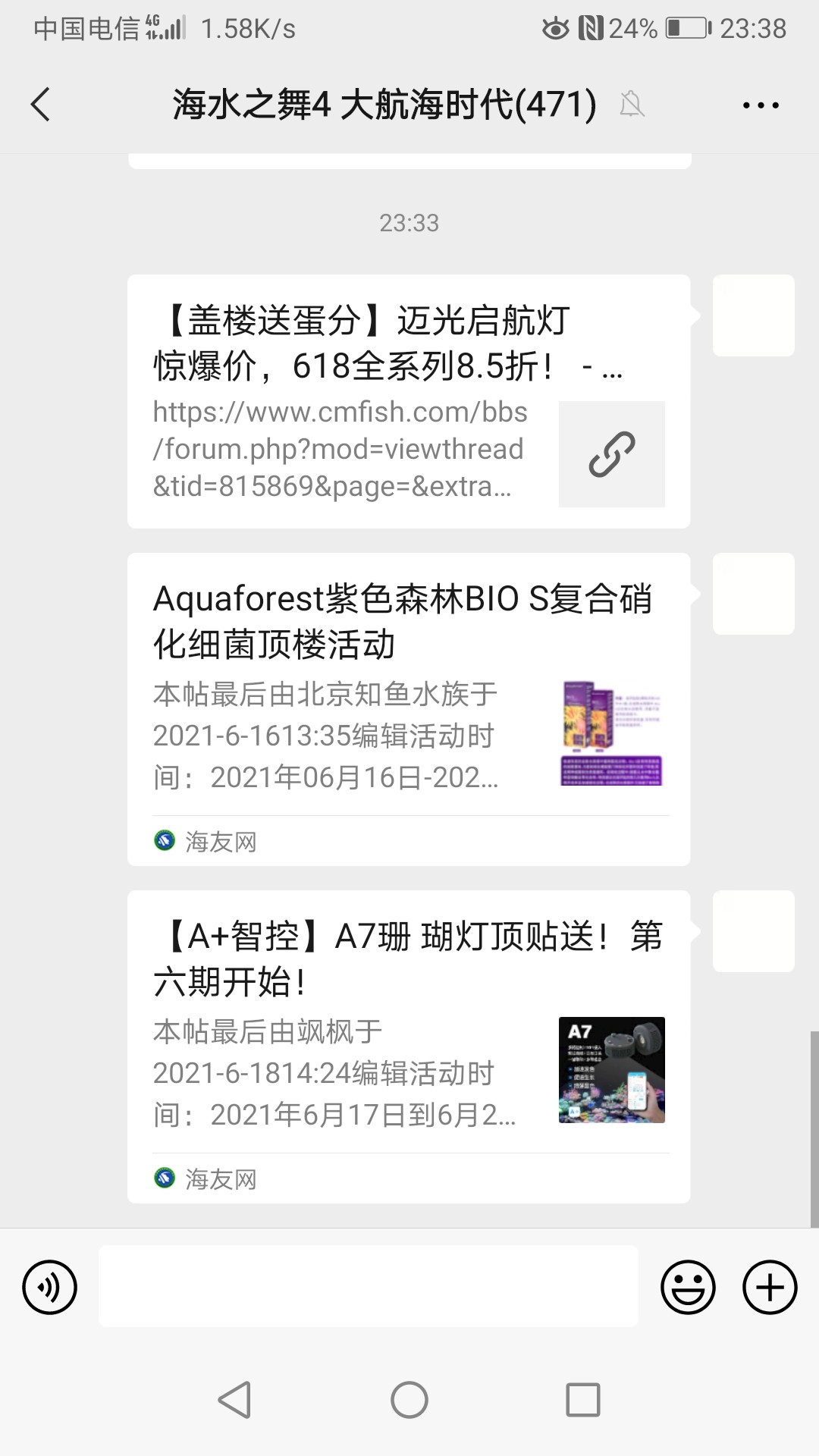
Task: Open the Aquaforest紫色森林BIO S post card
Action: (409, 709)
